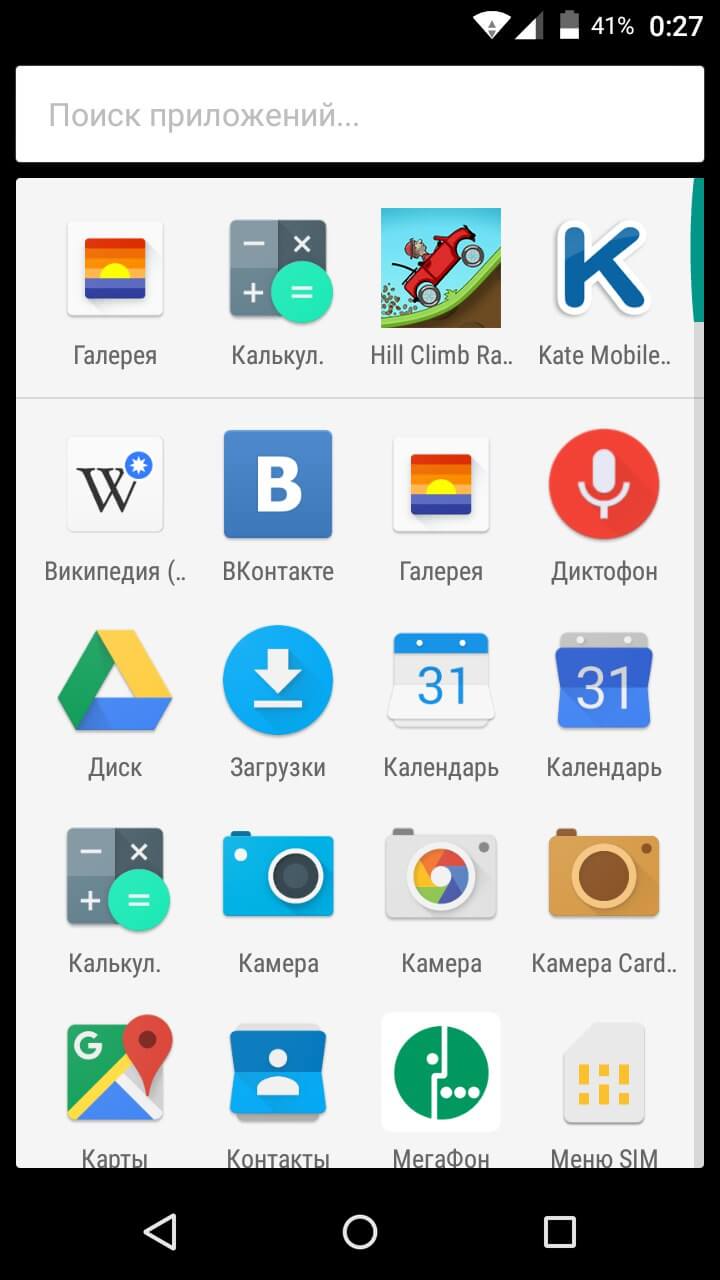Open the Google Календарь app
This screenshot has width=720, height=1280.
(x=604, y=680)
